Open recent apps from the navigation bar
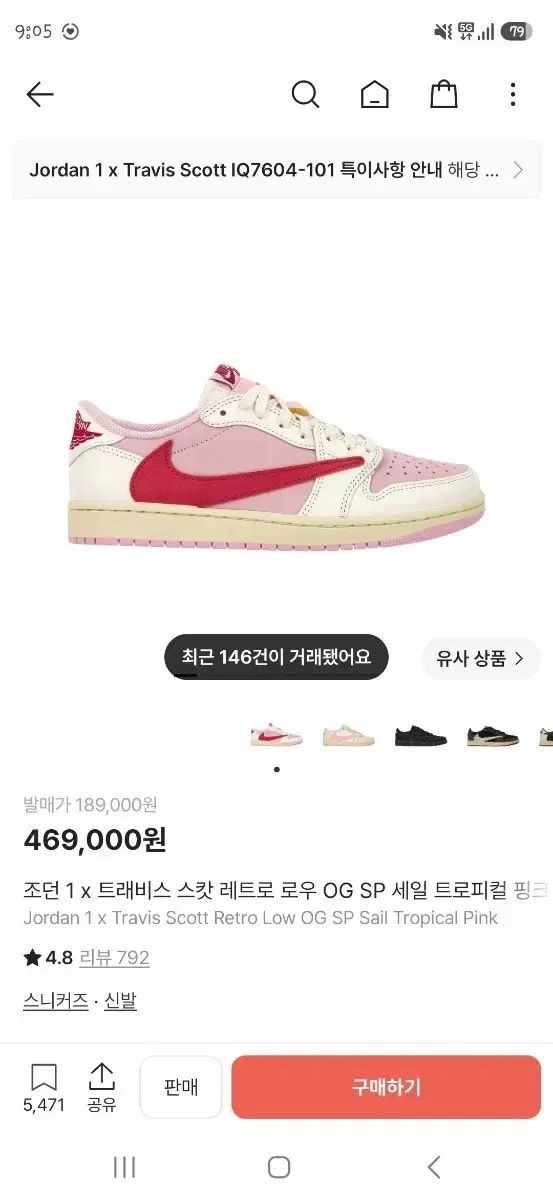The image size is (553, 1200). click(124, 1167)
